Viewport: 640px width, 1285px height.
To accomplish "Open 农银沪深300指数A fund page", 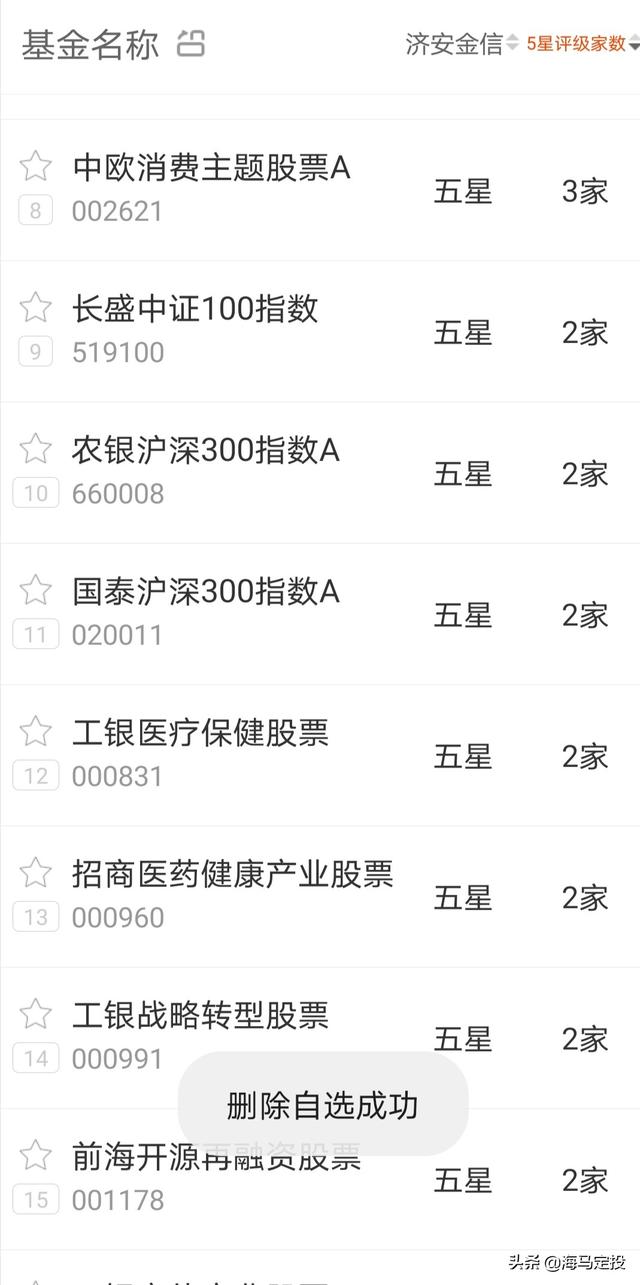I will coord(320,473).
